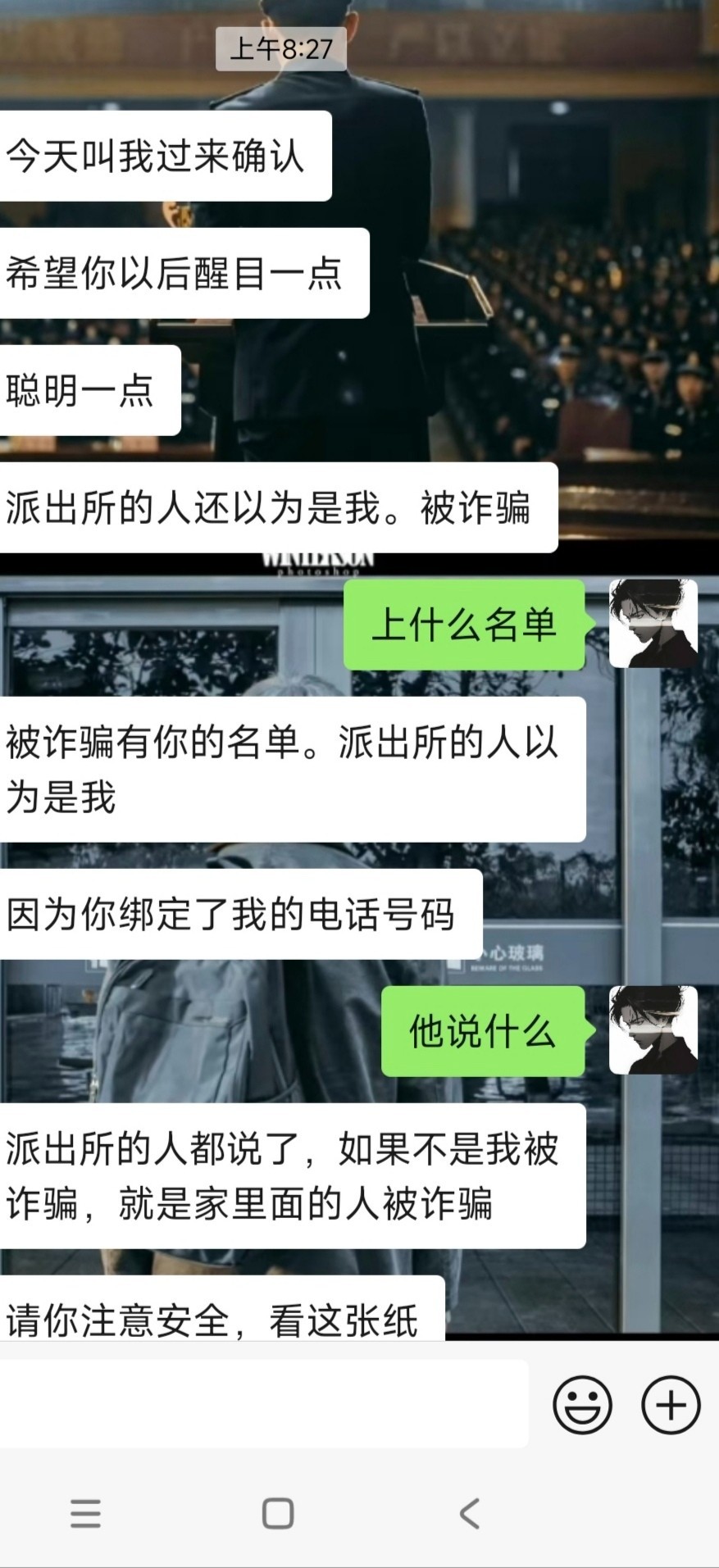This screenshot has height=1568, width=719.
Task: Go to the system home screen
Action: coord(278,1513)
